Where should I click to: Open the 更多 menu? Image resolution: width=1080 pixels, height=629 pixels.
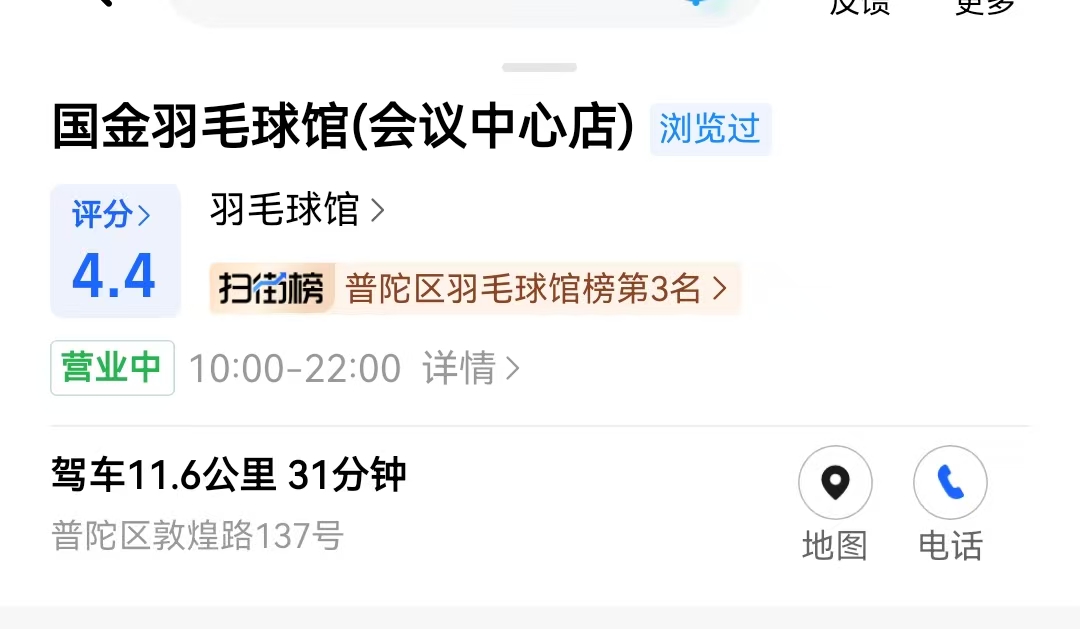tap(985, 6)
